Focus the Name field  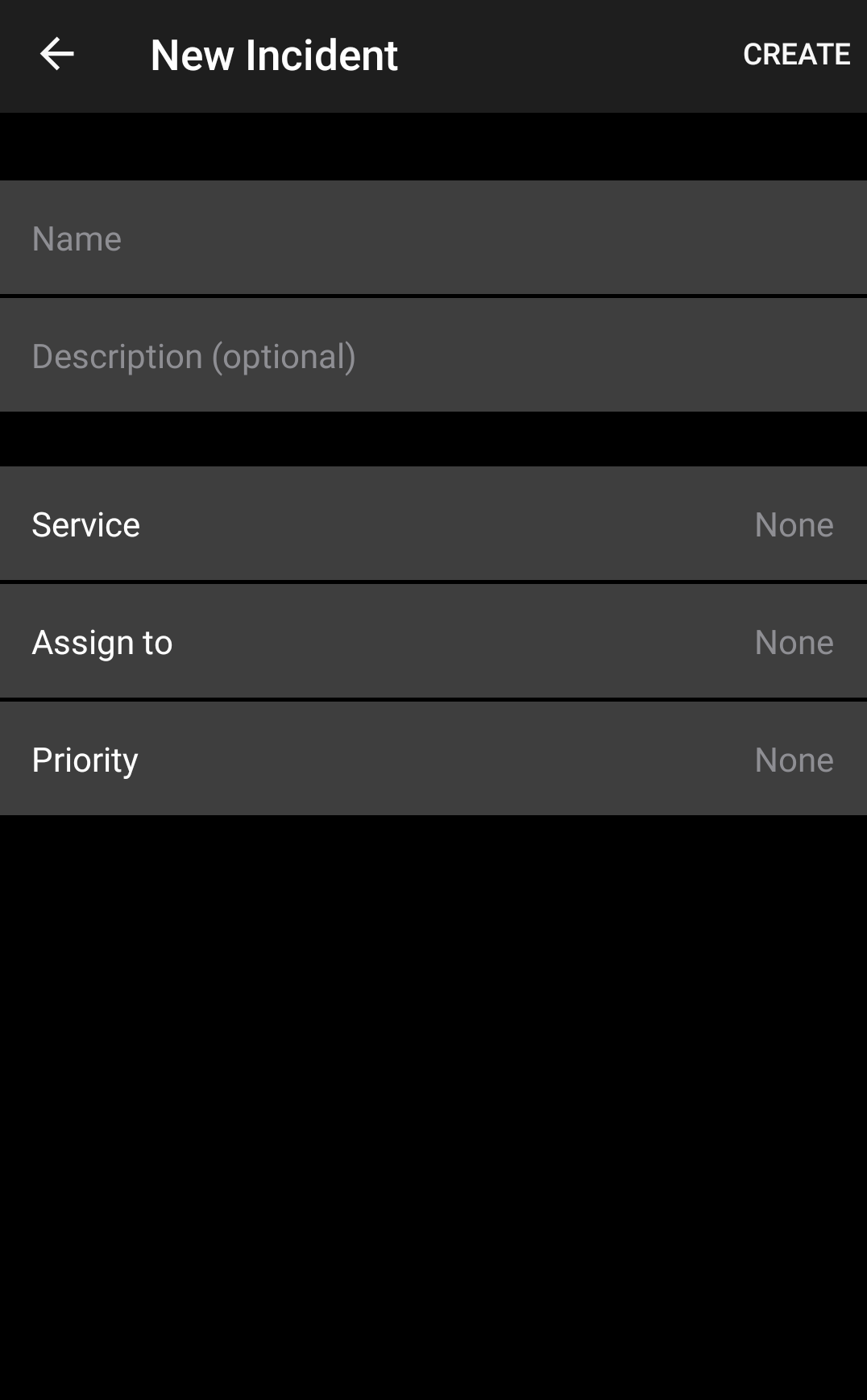tap(433, 238)
